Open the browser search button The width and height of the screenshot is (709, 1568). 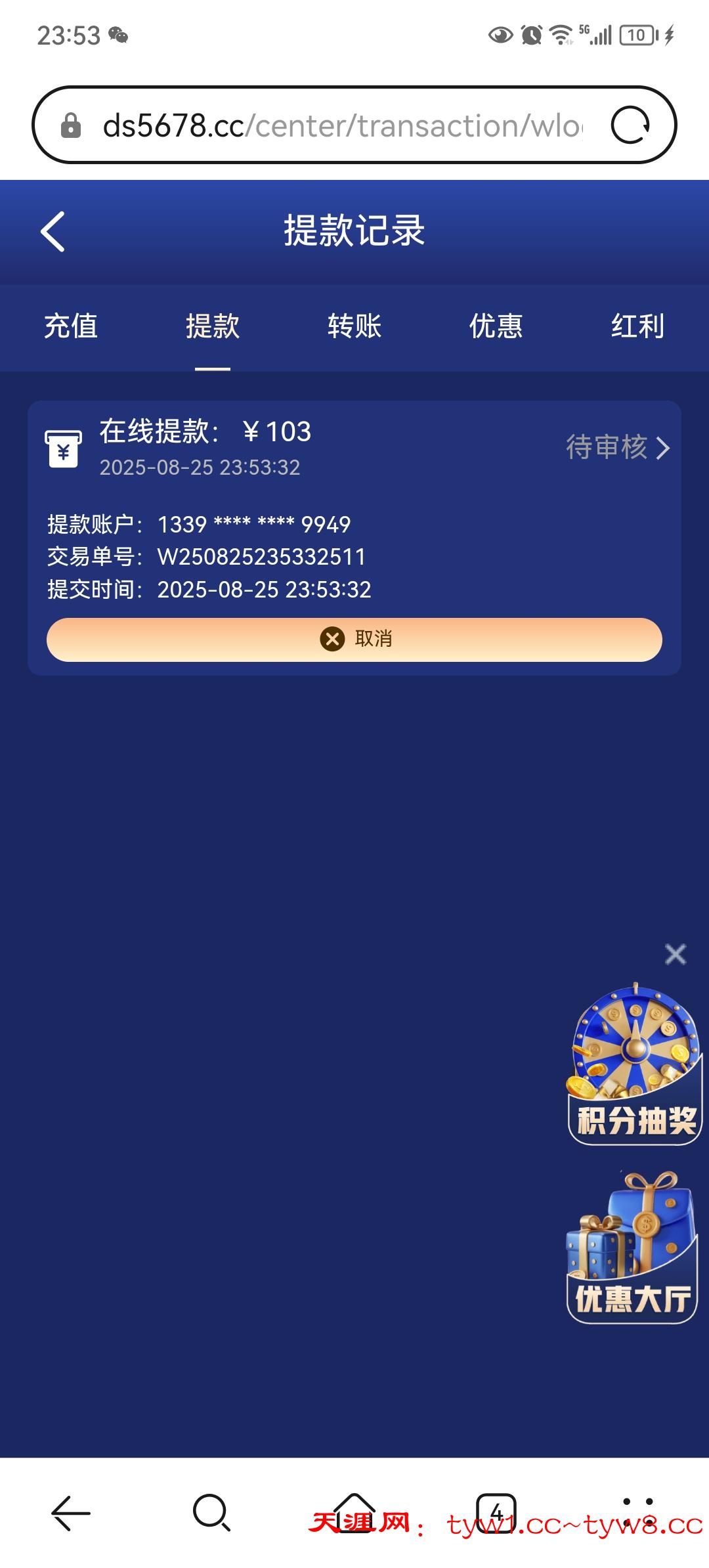point(211,1513)
